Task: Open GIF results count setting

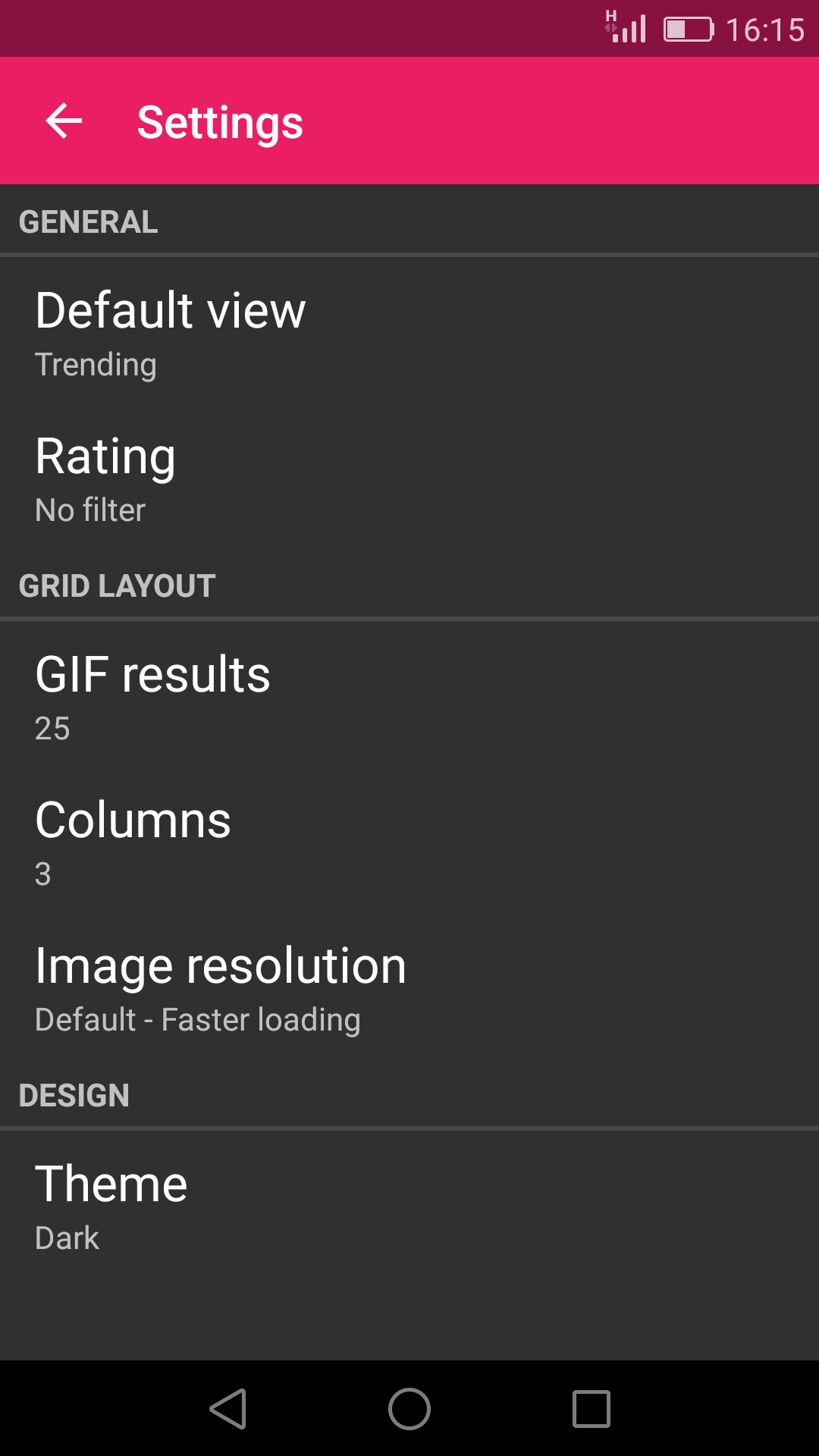Action: click(x=409, y=695)
